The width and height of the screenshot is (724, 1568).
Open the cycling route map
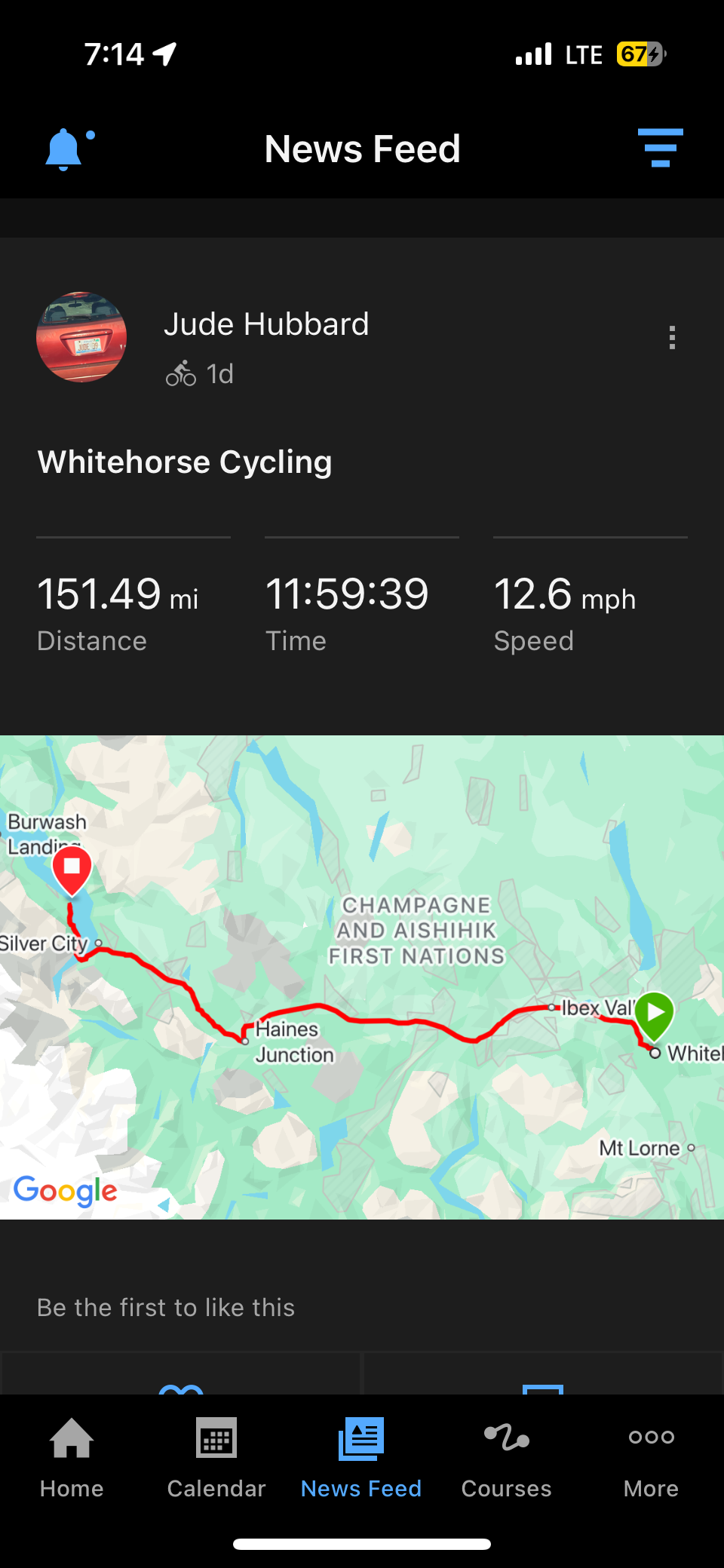point(362,977)
